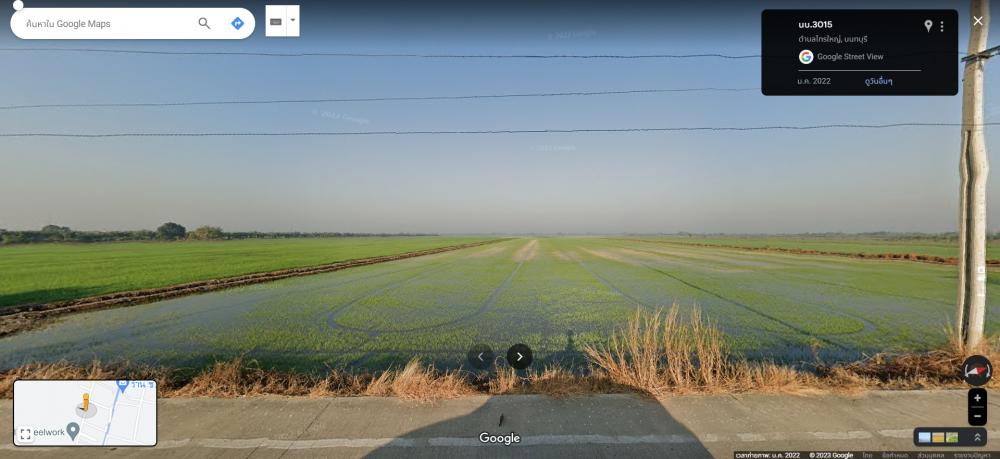Open the Google Maps search field

click(100, 23)
